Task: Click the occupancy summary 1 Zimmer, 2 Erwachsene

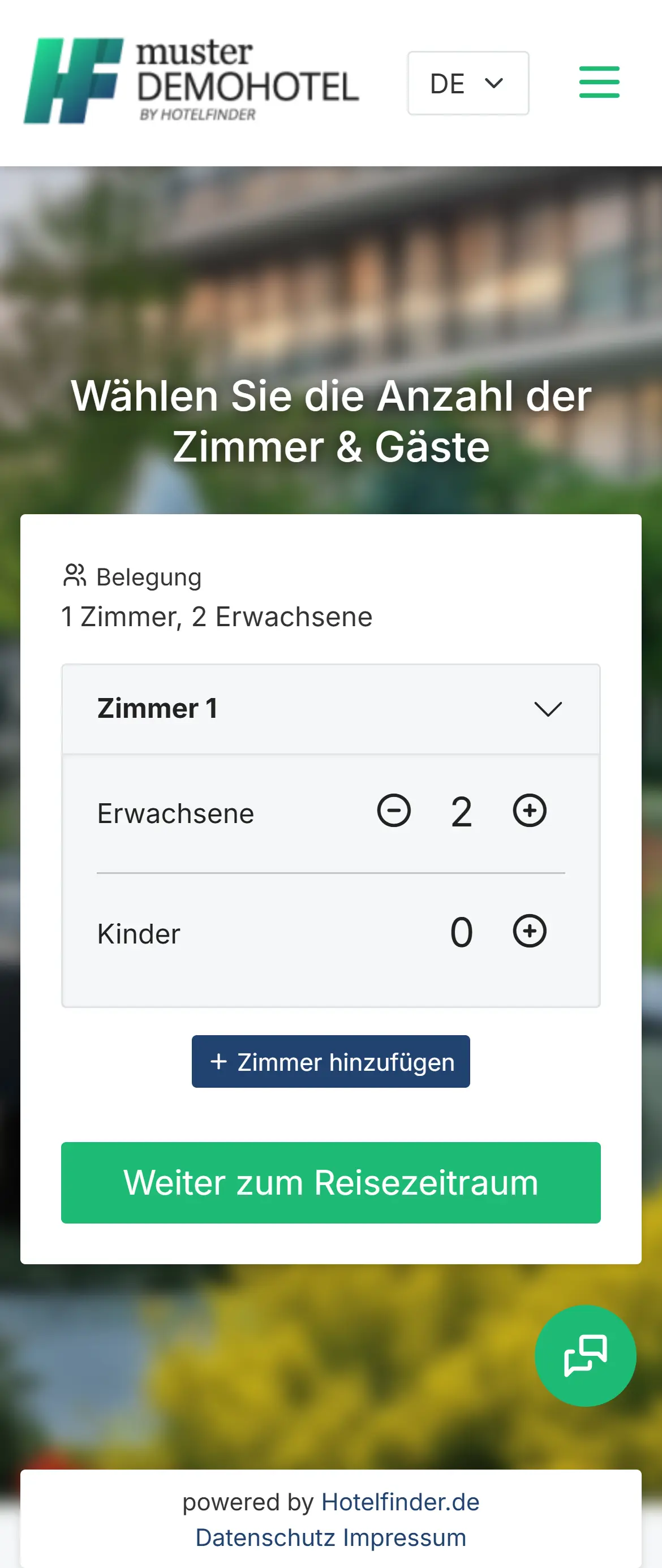Action: coord(217,617)
